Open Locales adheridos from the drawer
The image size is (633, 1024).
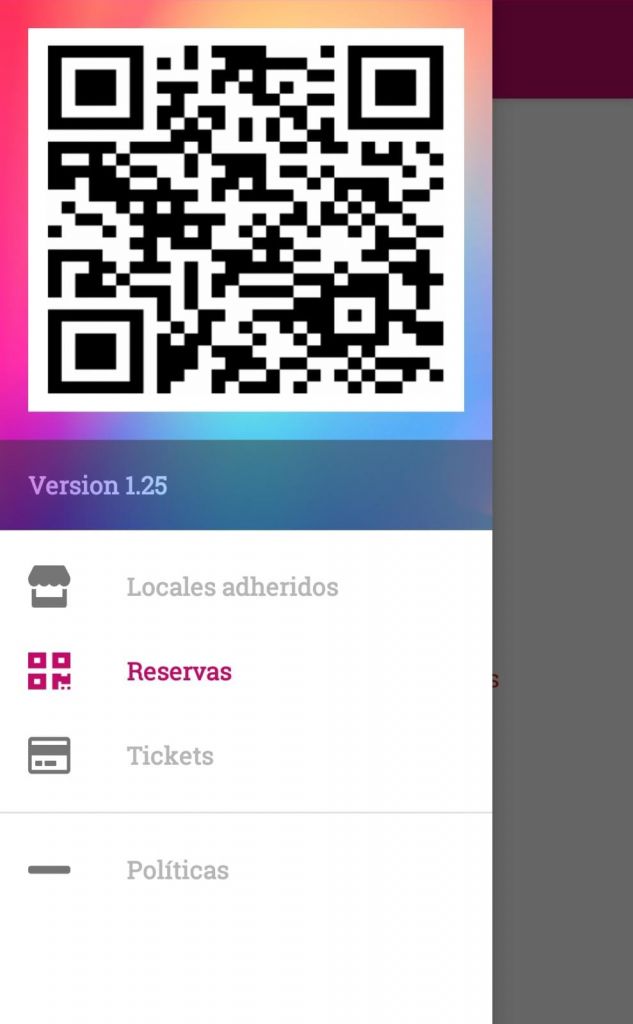click(x=231, y=587)
